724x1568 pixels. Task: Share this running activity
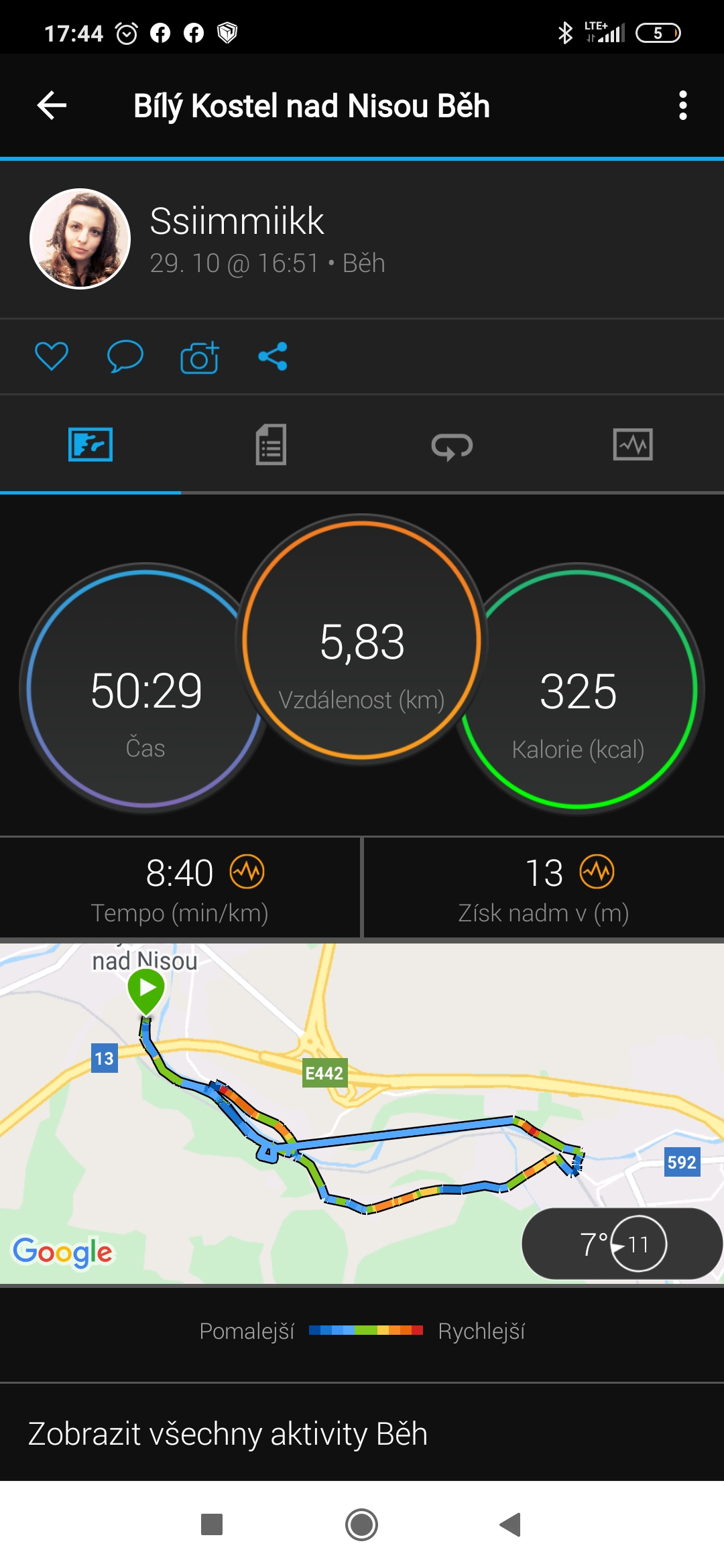(x=273, y=356)
